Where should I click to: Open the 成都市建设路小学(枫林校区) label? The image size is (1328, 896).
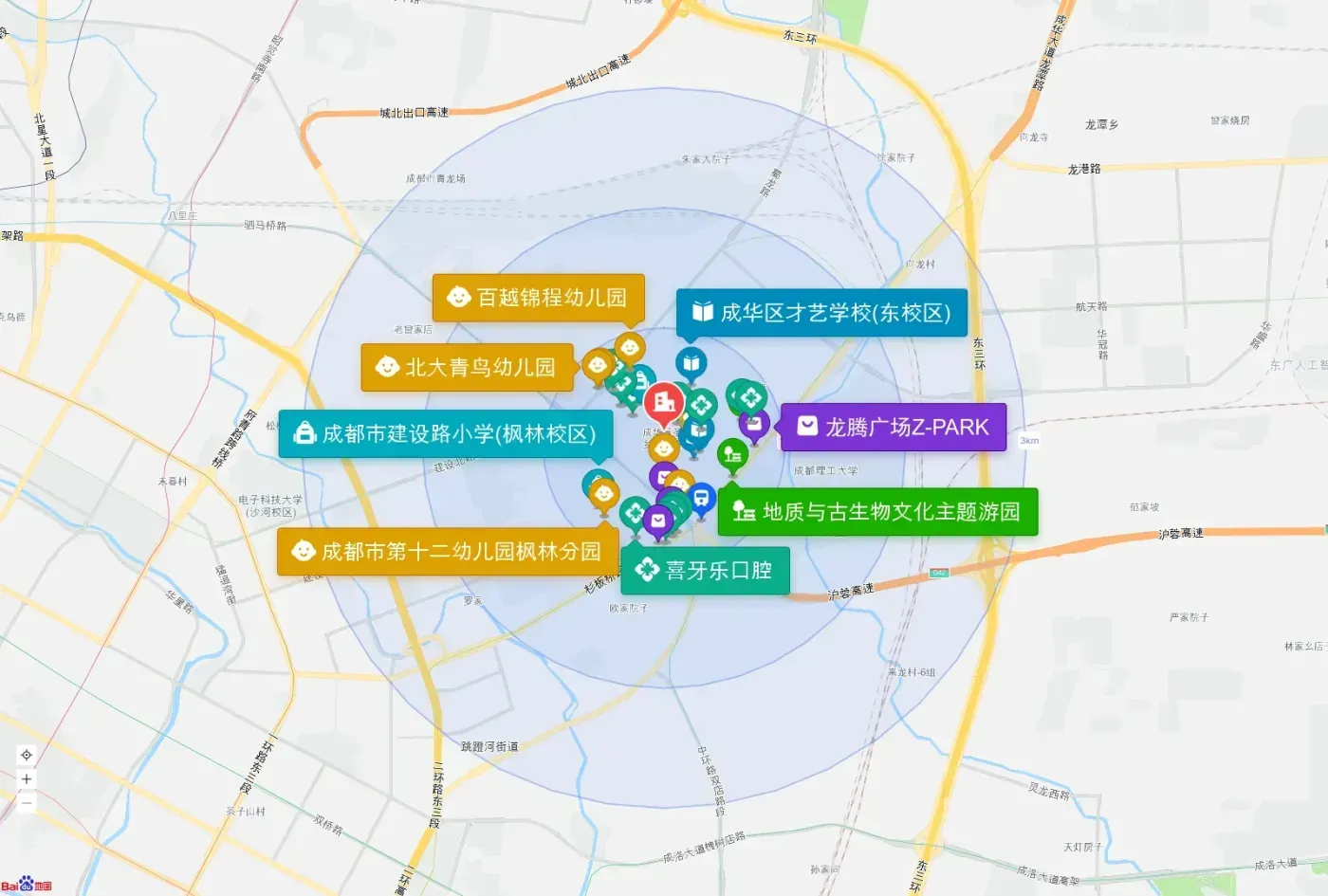click(446, 434)
